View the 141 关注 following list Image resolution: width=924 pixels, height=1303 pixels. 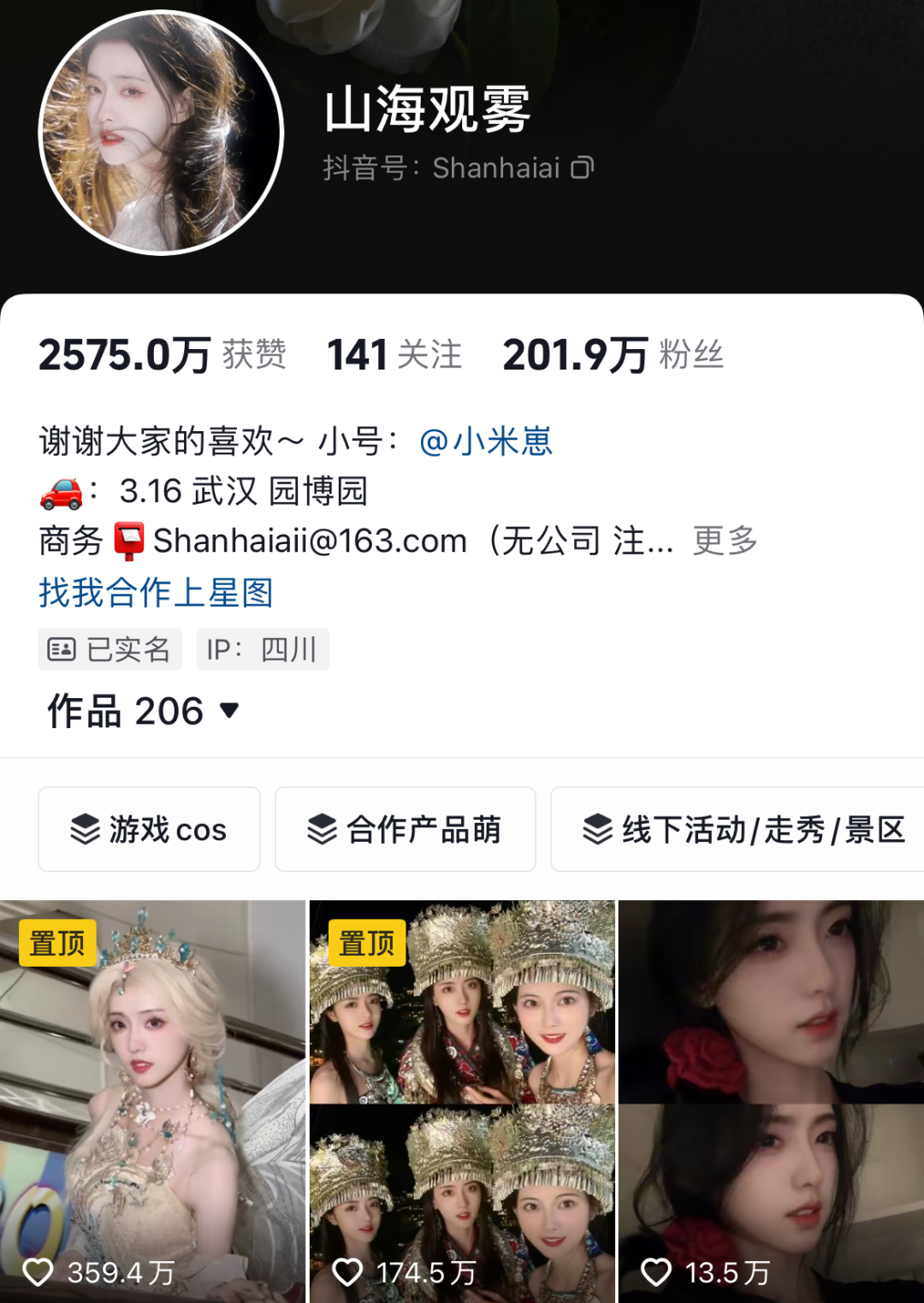[394, 355]
